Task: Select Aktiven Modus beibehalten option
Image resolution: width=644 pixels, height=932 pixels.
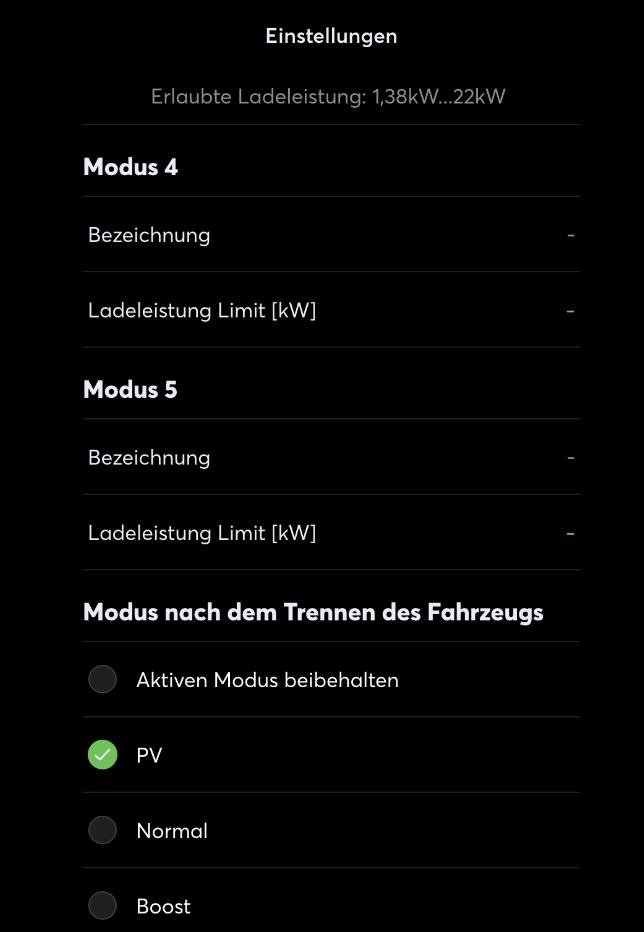Action: (103, 680)
